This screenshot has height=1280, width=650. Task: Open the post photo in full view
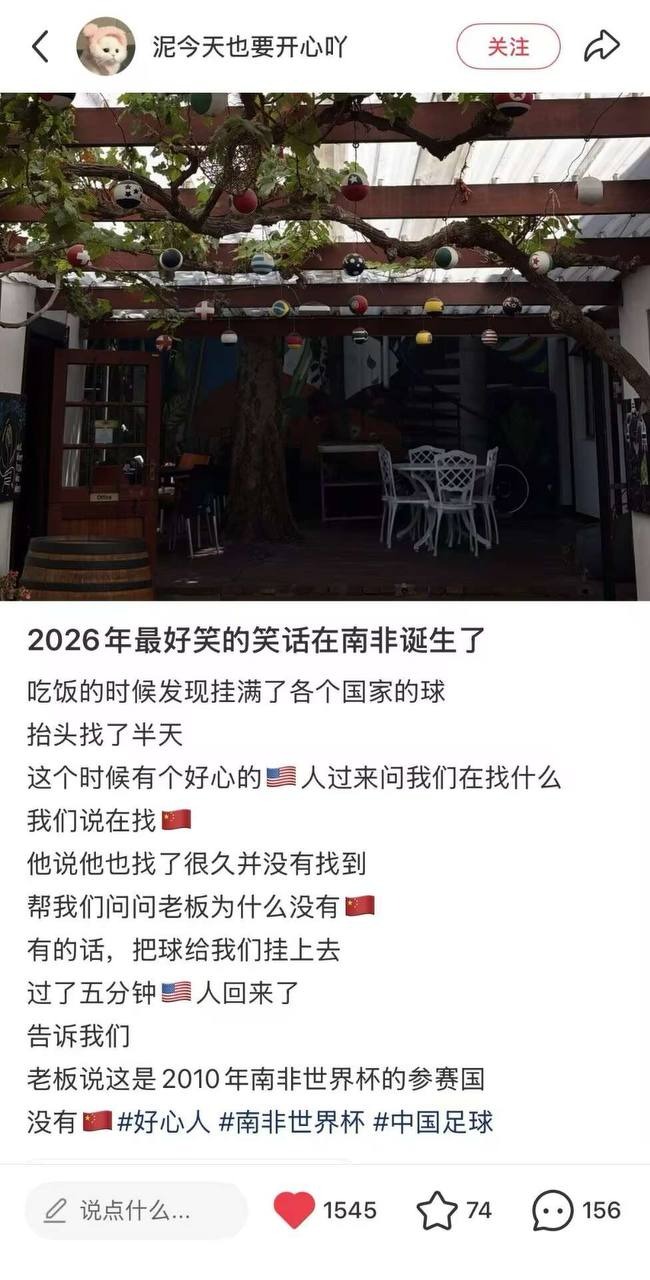[x=325, y=345]
